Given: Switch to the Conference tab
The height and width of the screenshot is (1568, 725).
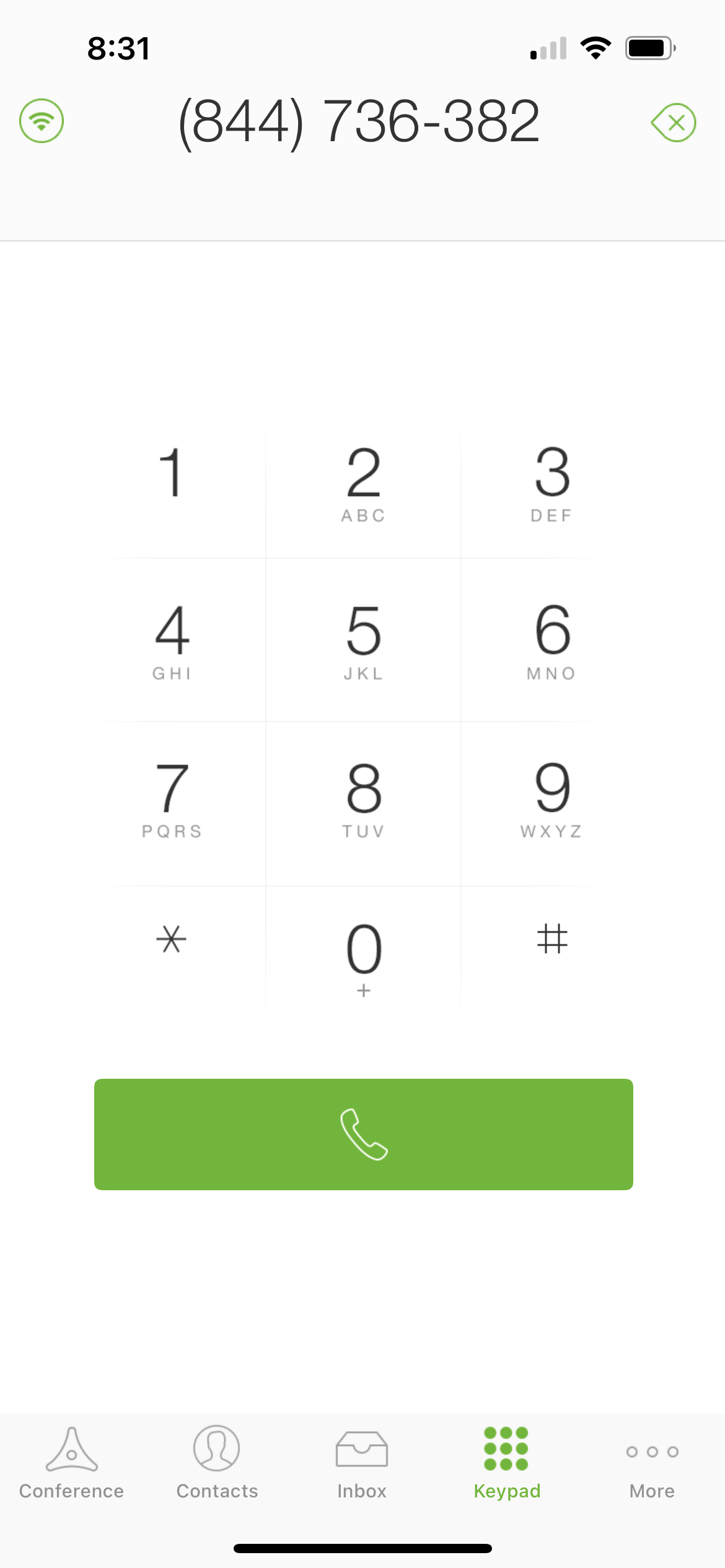Looking at the screenshot, I should tap(72, 1463).
